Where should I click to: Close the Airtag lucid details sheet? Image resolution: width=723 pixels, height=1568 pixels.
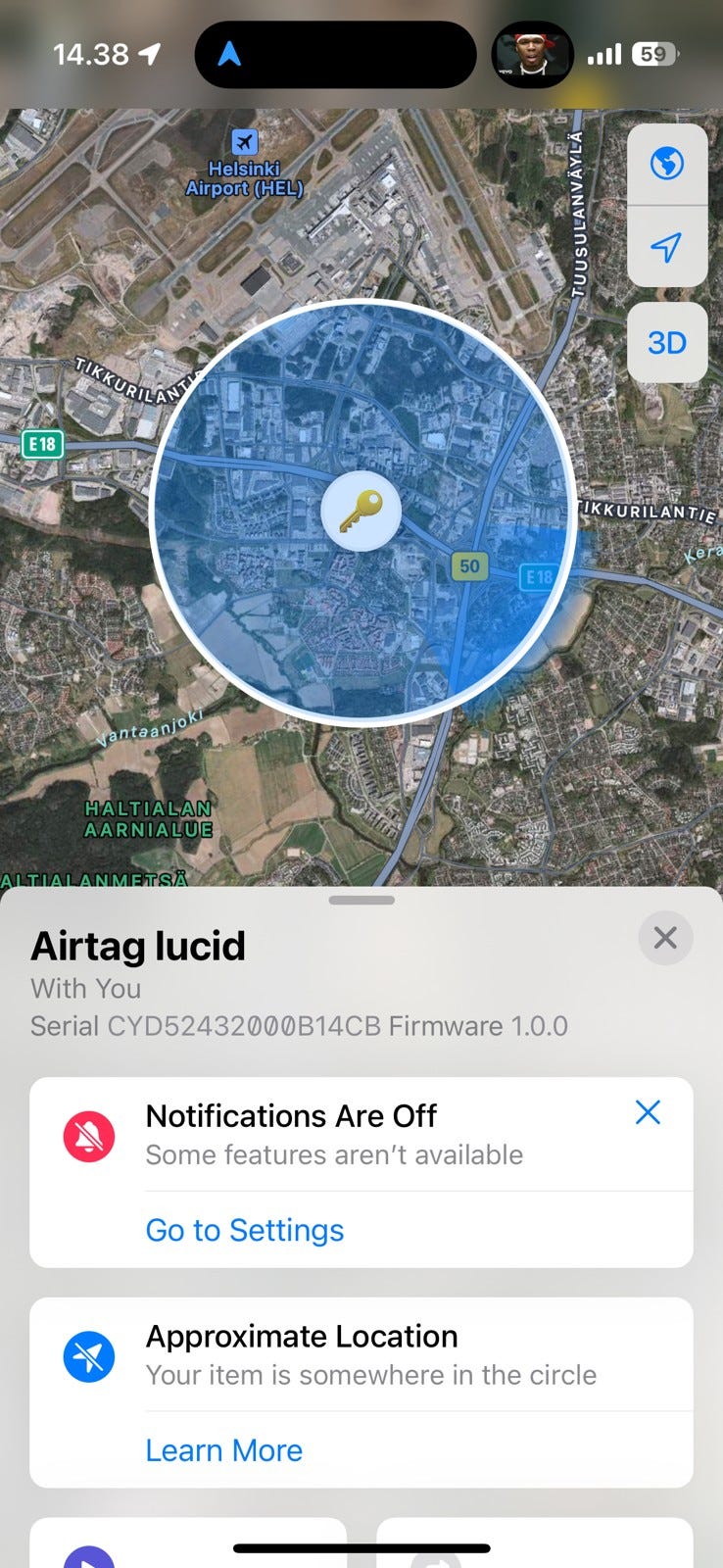point(665,938)
